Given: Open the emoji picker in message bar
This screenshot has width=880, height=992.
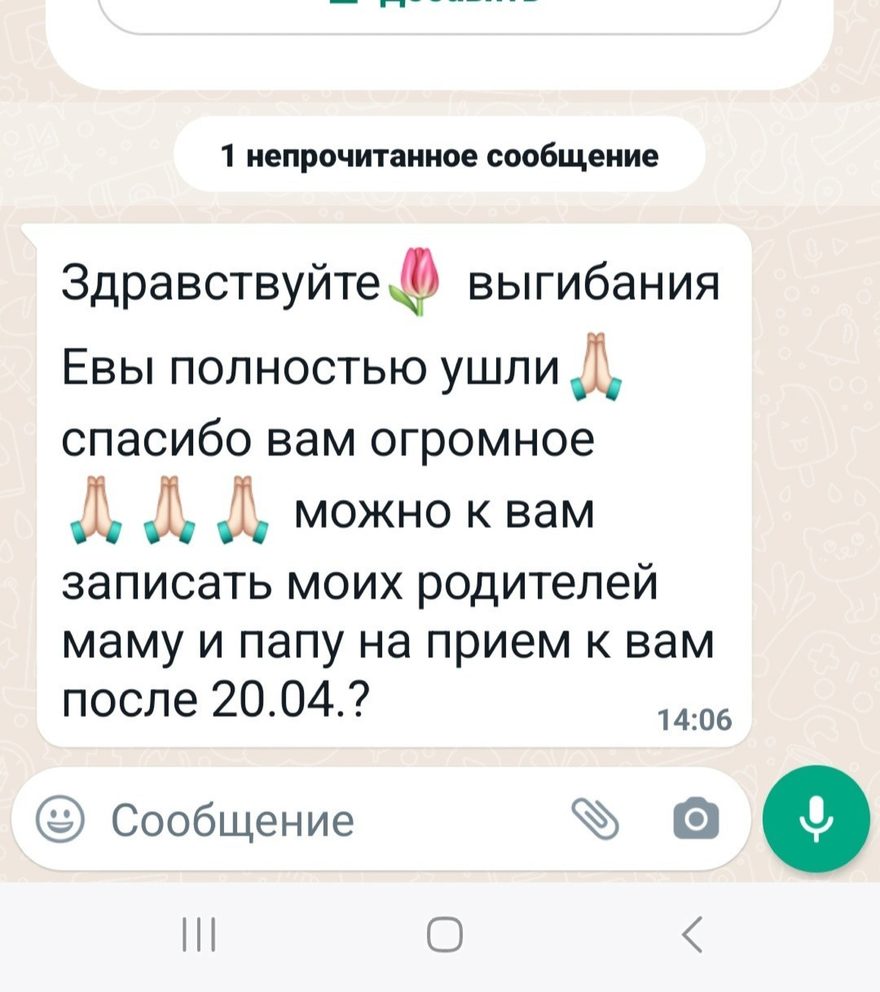Looking at the screenshot, I should (x=61, y=821).
